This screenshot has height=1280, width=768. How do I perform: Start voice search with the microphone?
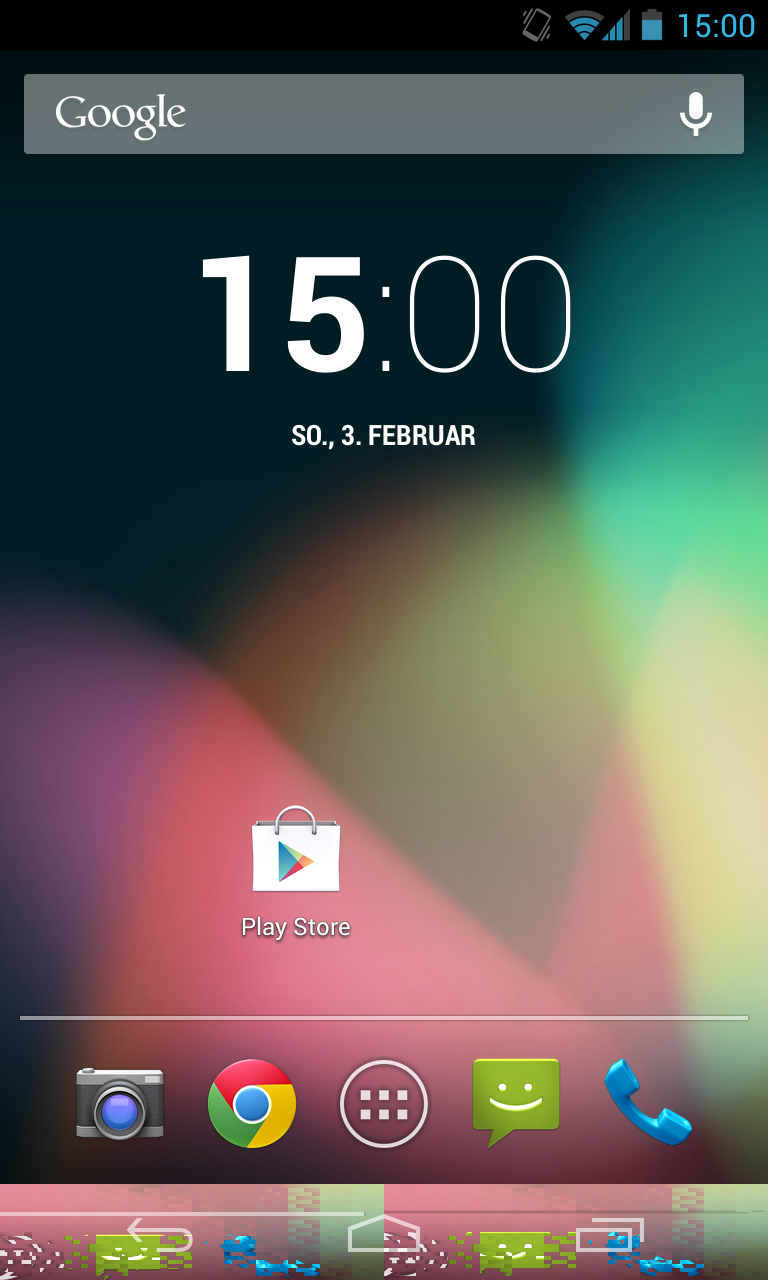pos(696,114)
